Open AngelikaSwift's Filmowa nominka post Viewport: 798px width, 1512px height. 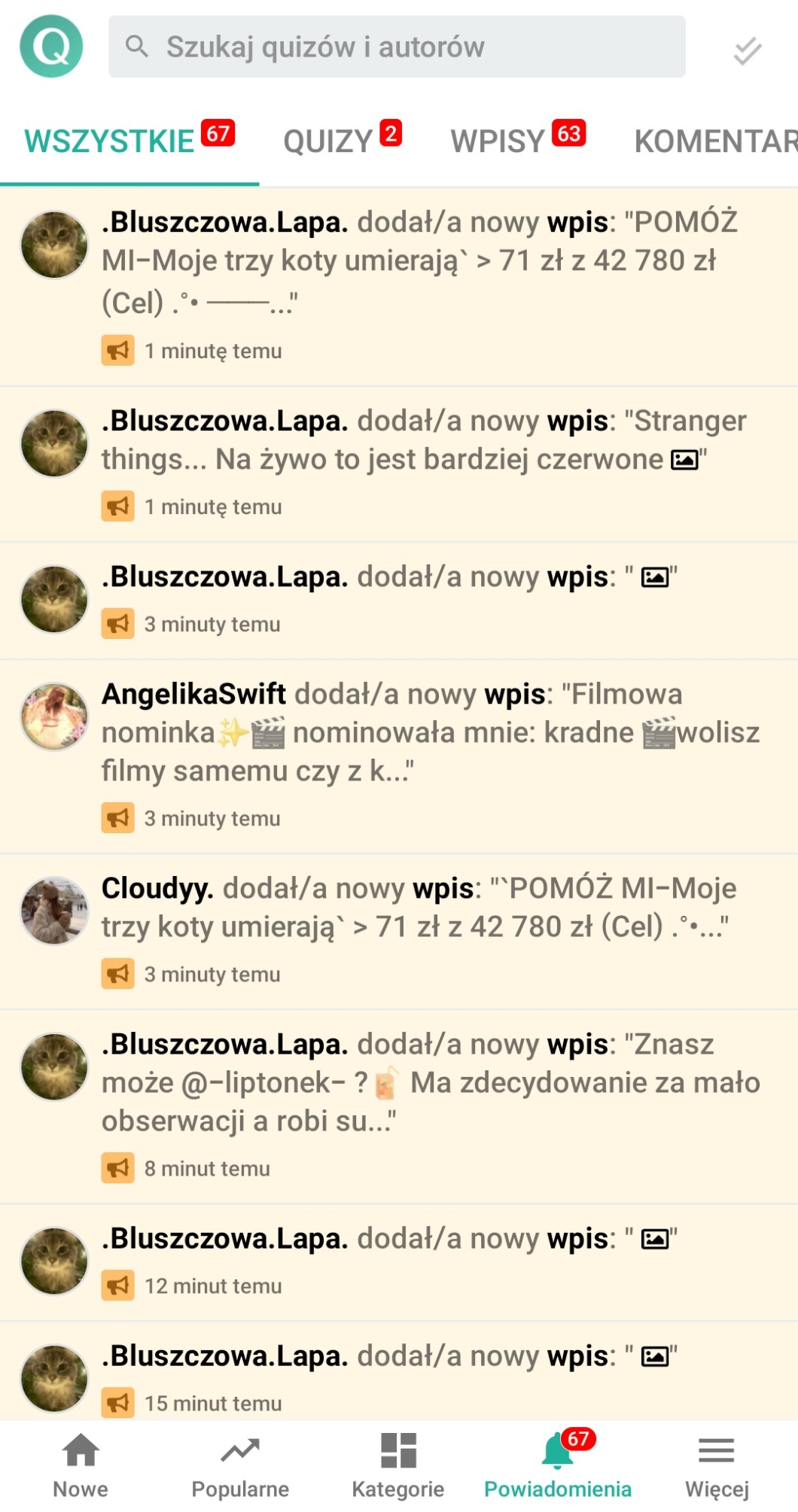click(429, 732)
